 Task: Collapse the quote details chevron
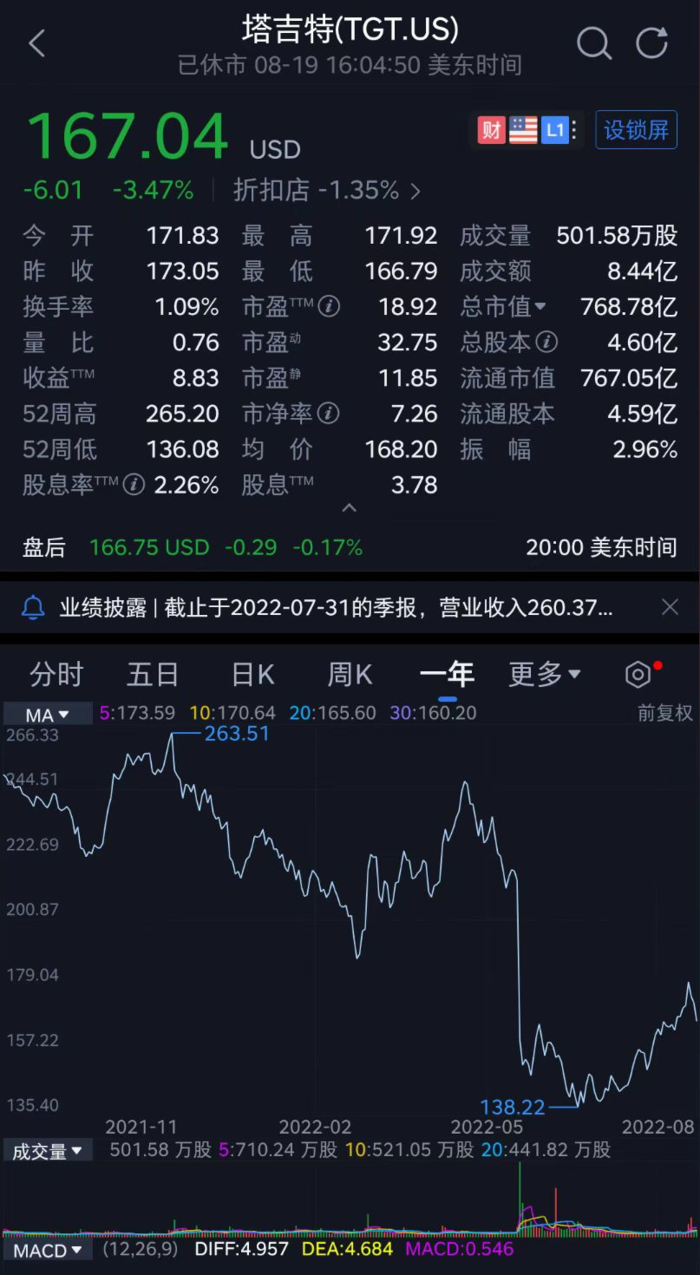click(349, 509)
